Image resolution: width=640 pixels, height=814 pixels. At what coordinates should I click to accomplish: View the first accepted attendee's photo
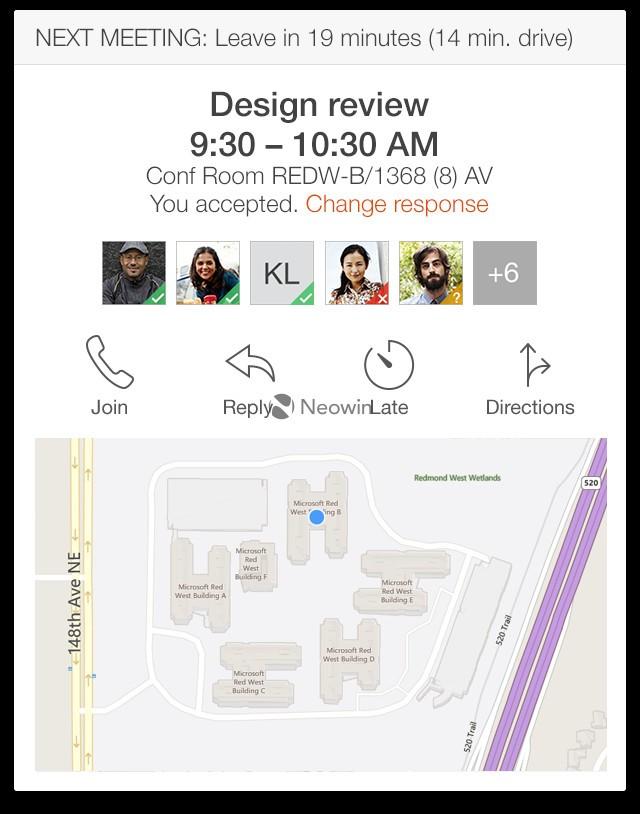pos(134,273)
